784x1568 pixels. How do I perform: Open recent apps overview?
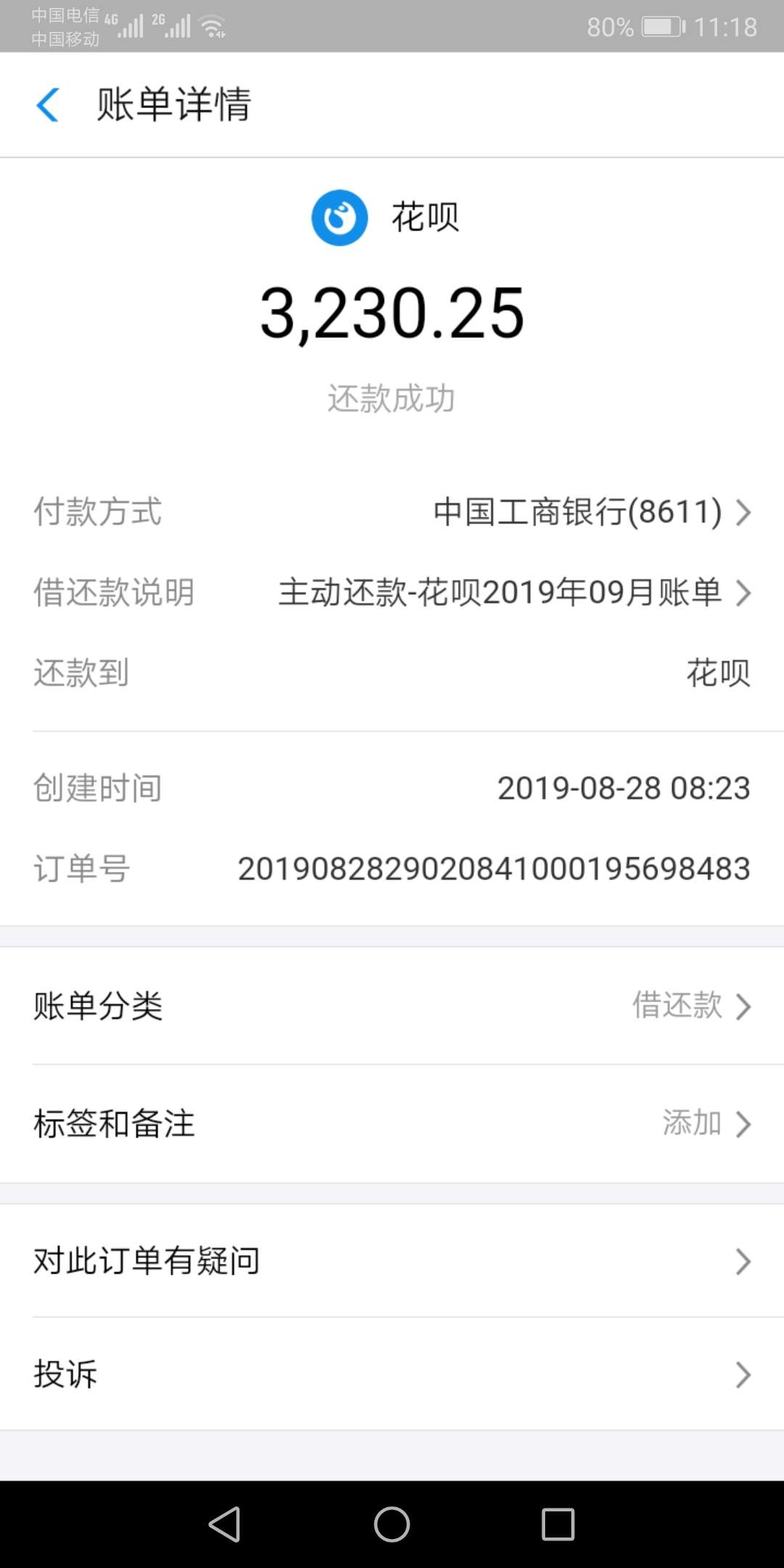(558, 1524)
